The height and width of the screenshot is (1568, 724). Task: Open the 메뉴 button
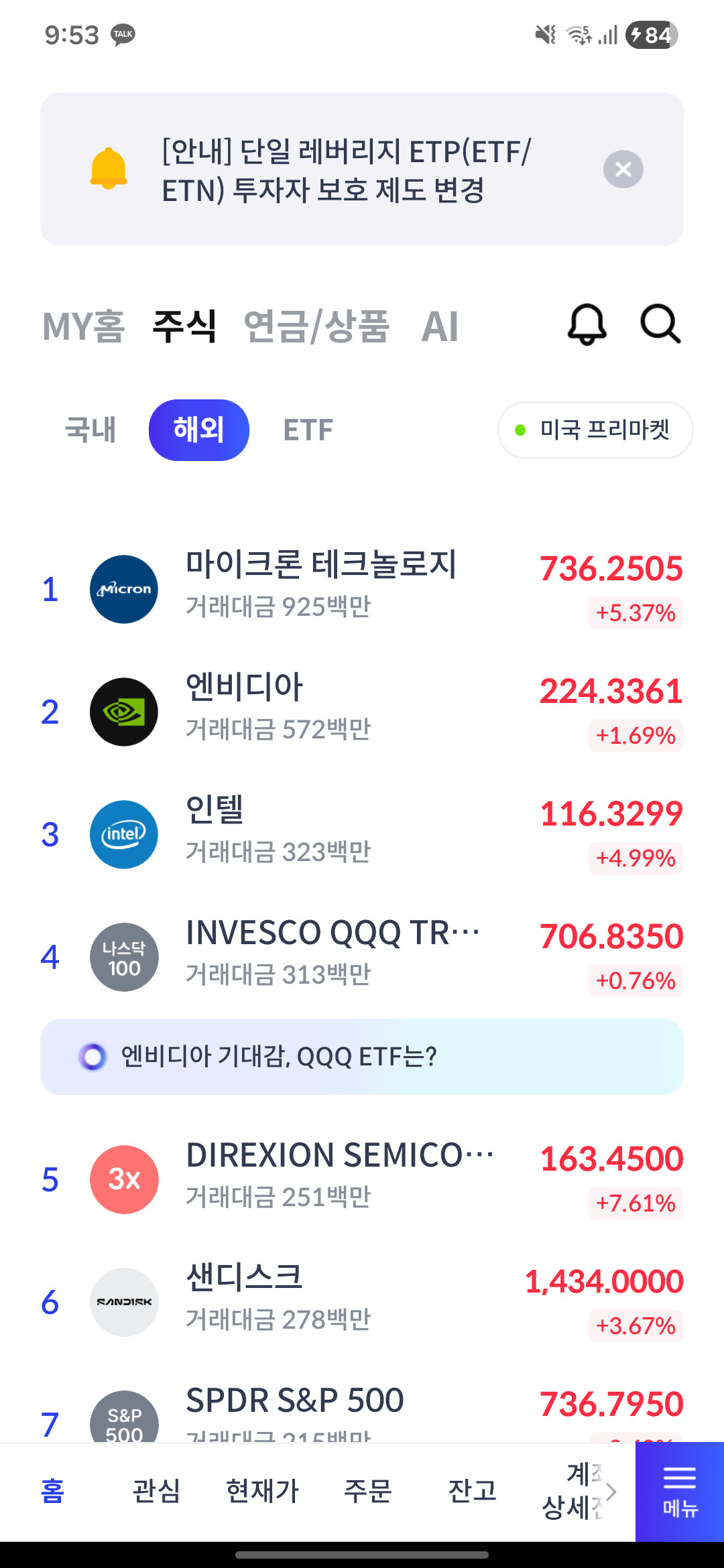(680, 1492)
